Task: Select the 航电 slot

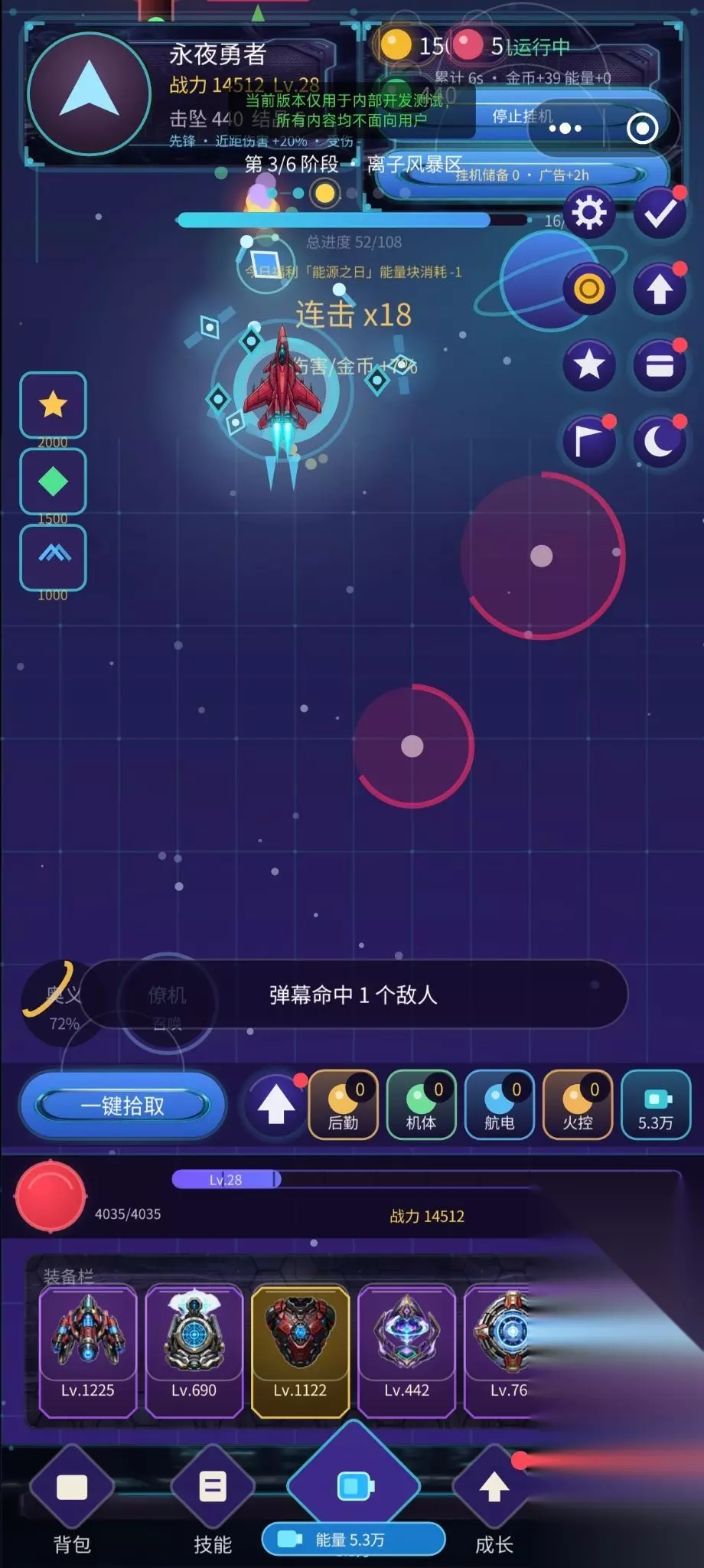Action: click(499, 1105)
